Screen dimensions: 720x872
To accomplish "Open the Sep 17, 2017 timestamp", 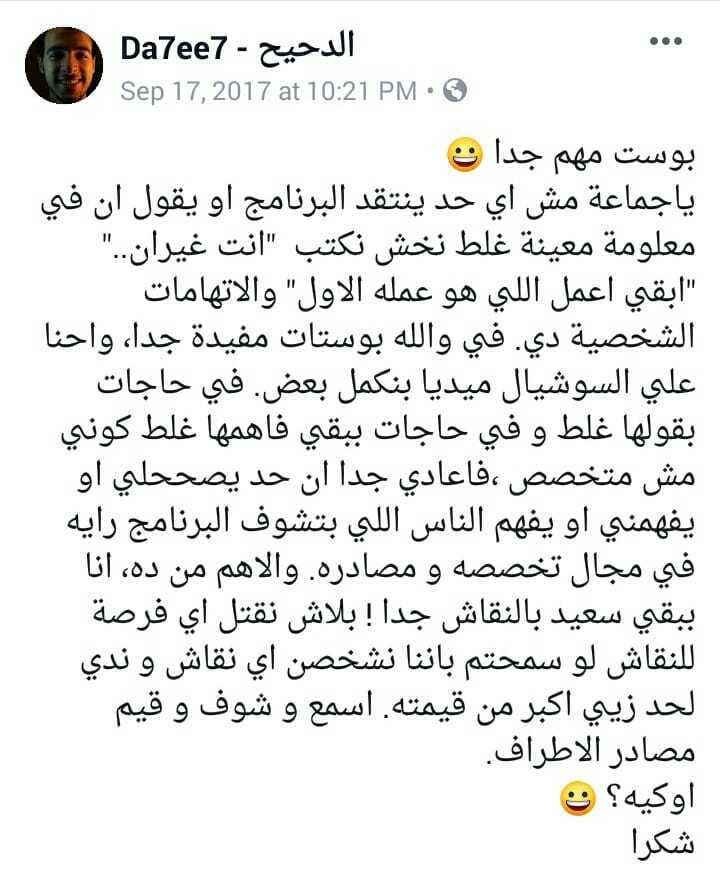I will pyautogui.click(x=267, y=92).
